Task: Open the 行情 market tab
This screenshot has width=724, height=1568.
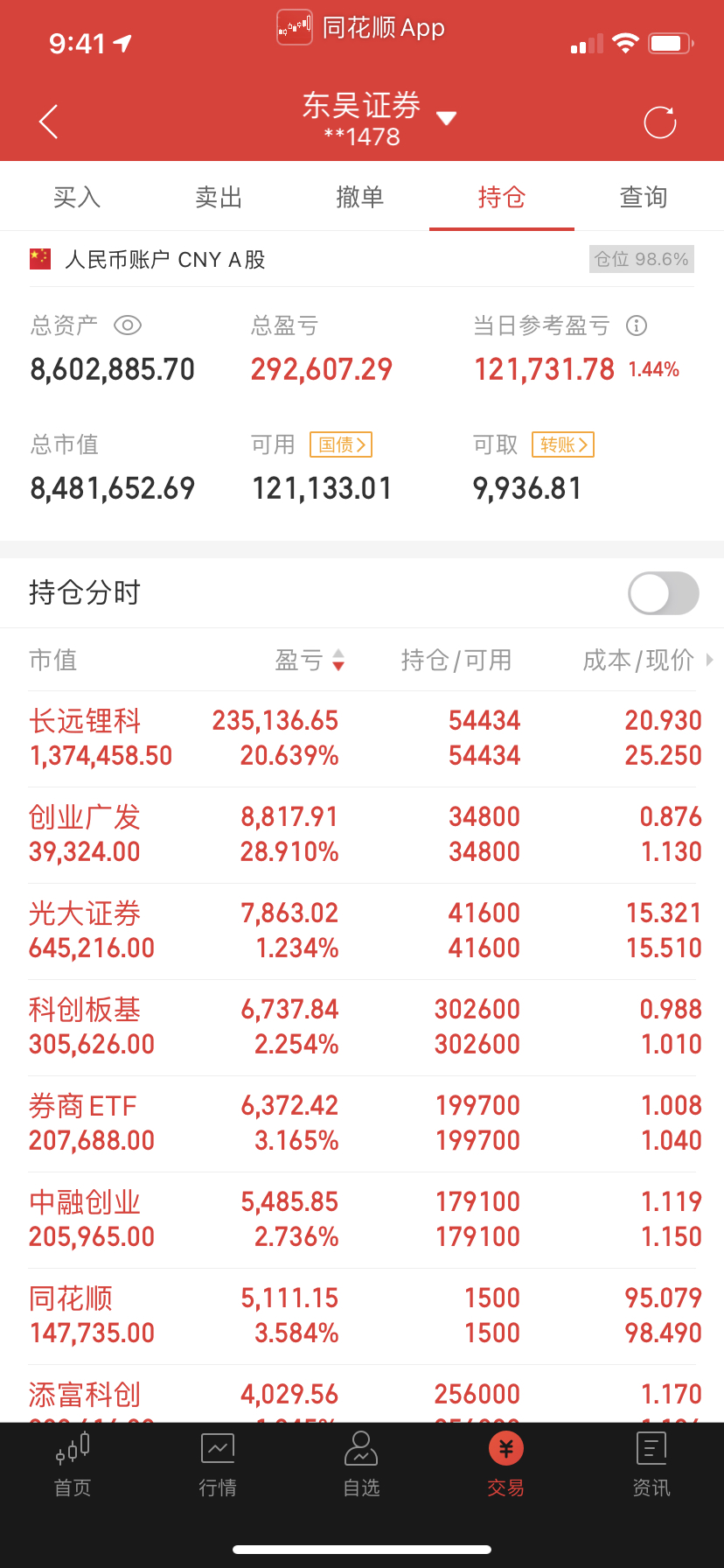Action: [218, 1465]
